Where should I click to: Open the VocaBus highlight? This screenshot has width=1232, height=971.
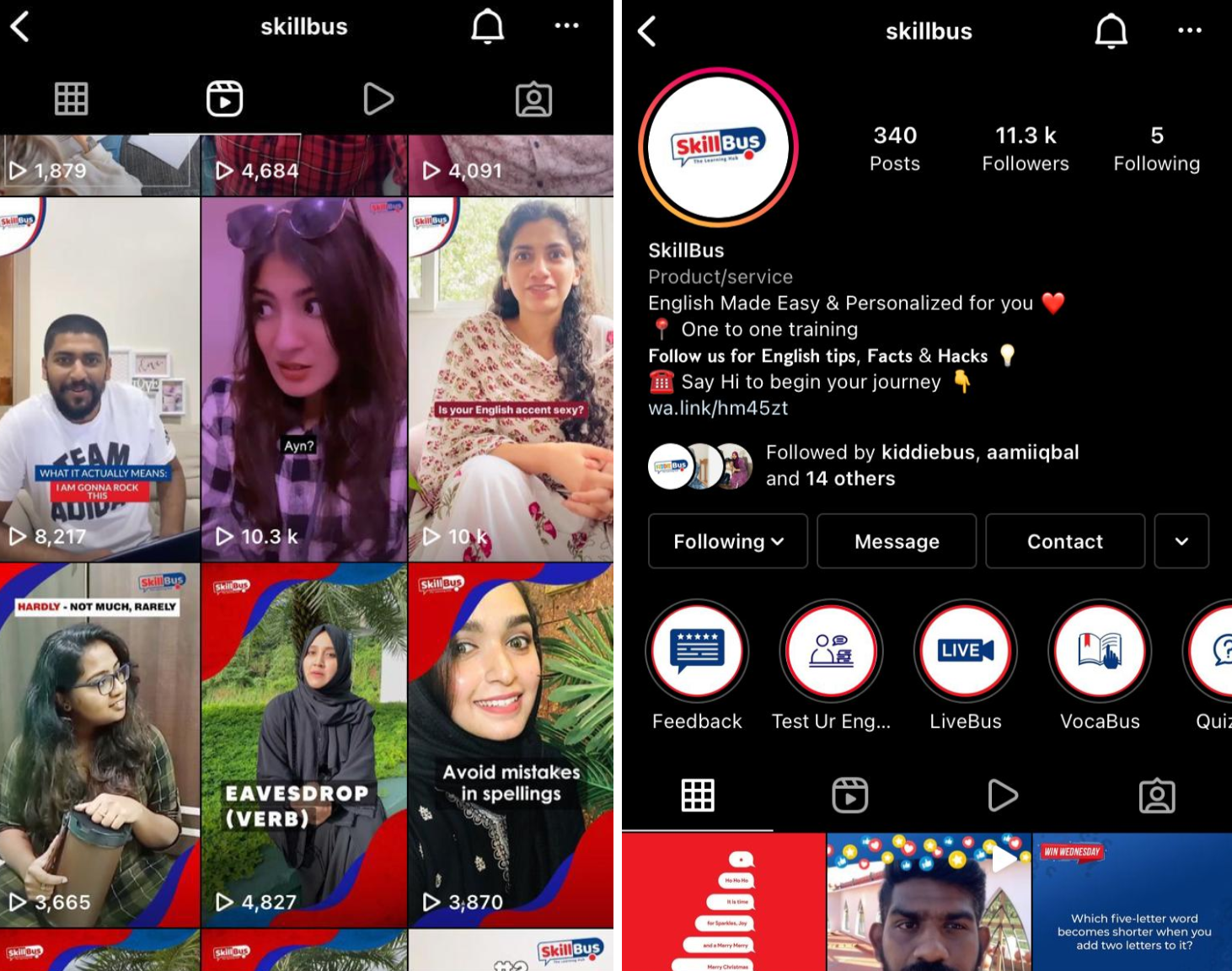(1100, 652)
